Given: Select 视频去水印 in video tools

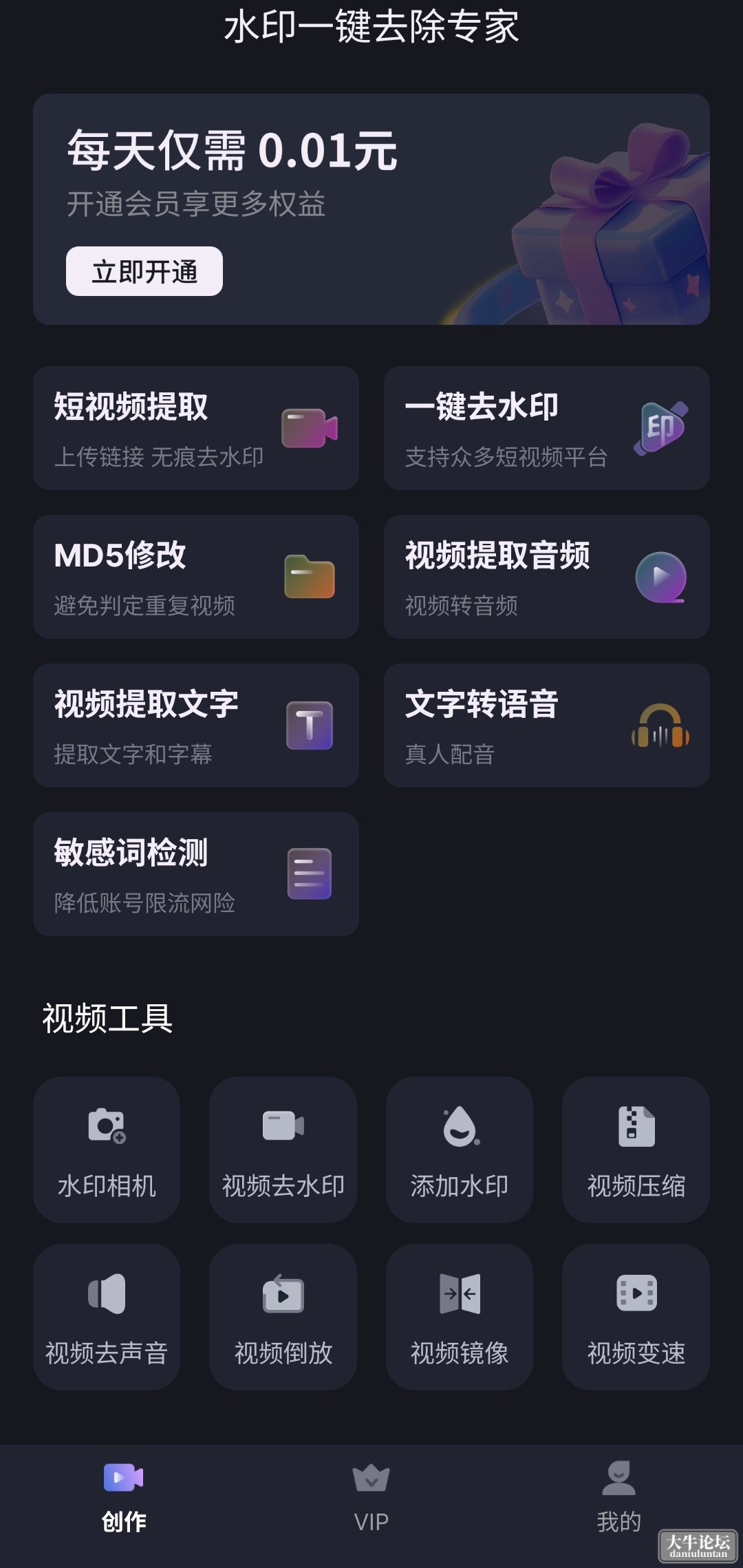Looking at the screenshot, I should [283, 1149].
